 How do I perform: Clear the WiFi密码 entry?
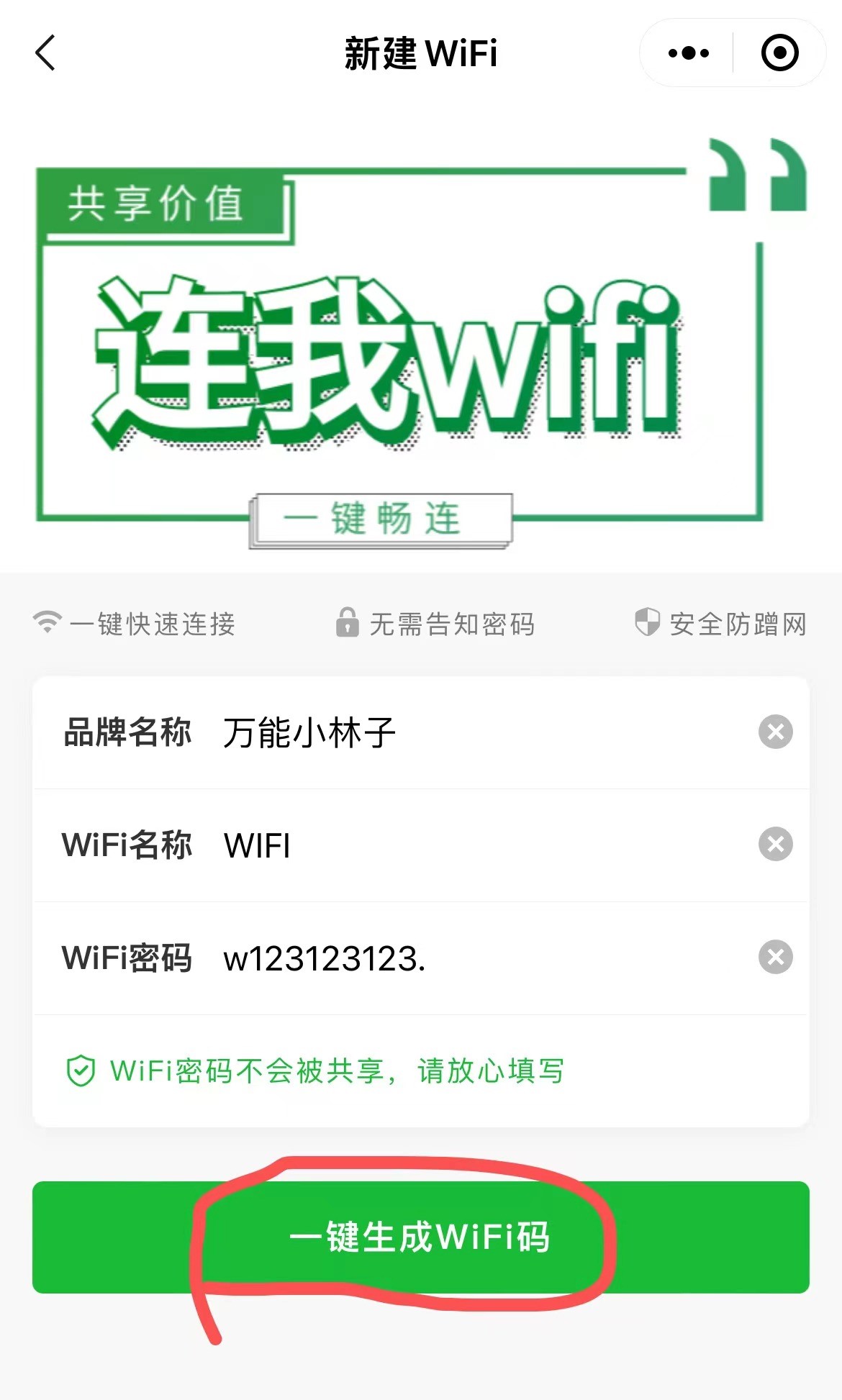775,958
